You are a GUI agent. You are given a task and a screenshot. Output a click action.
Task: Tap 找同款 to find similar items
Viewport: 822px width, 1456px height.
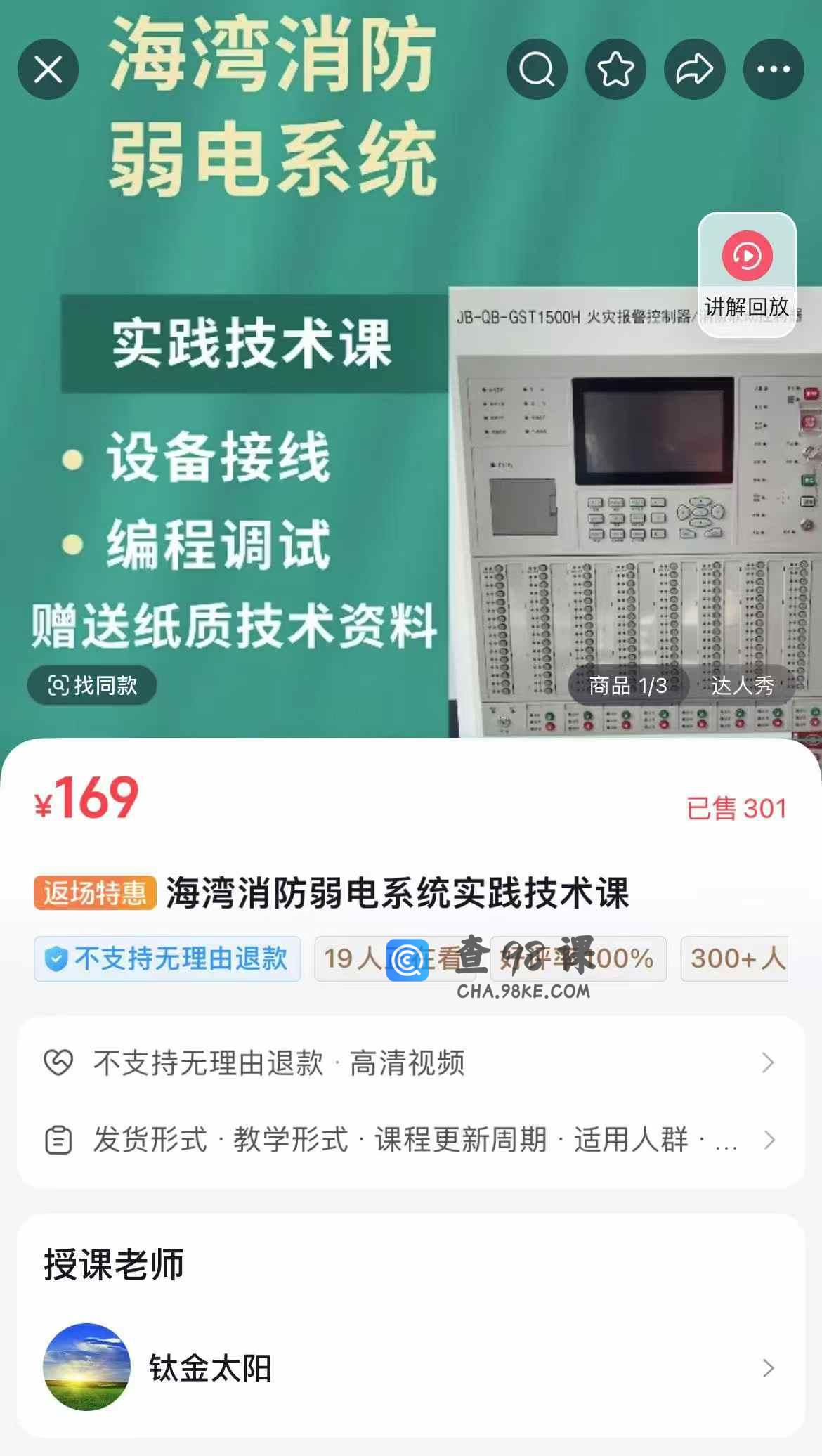pyautogui.click(x=92, y=685)
